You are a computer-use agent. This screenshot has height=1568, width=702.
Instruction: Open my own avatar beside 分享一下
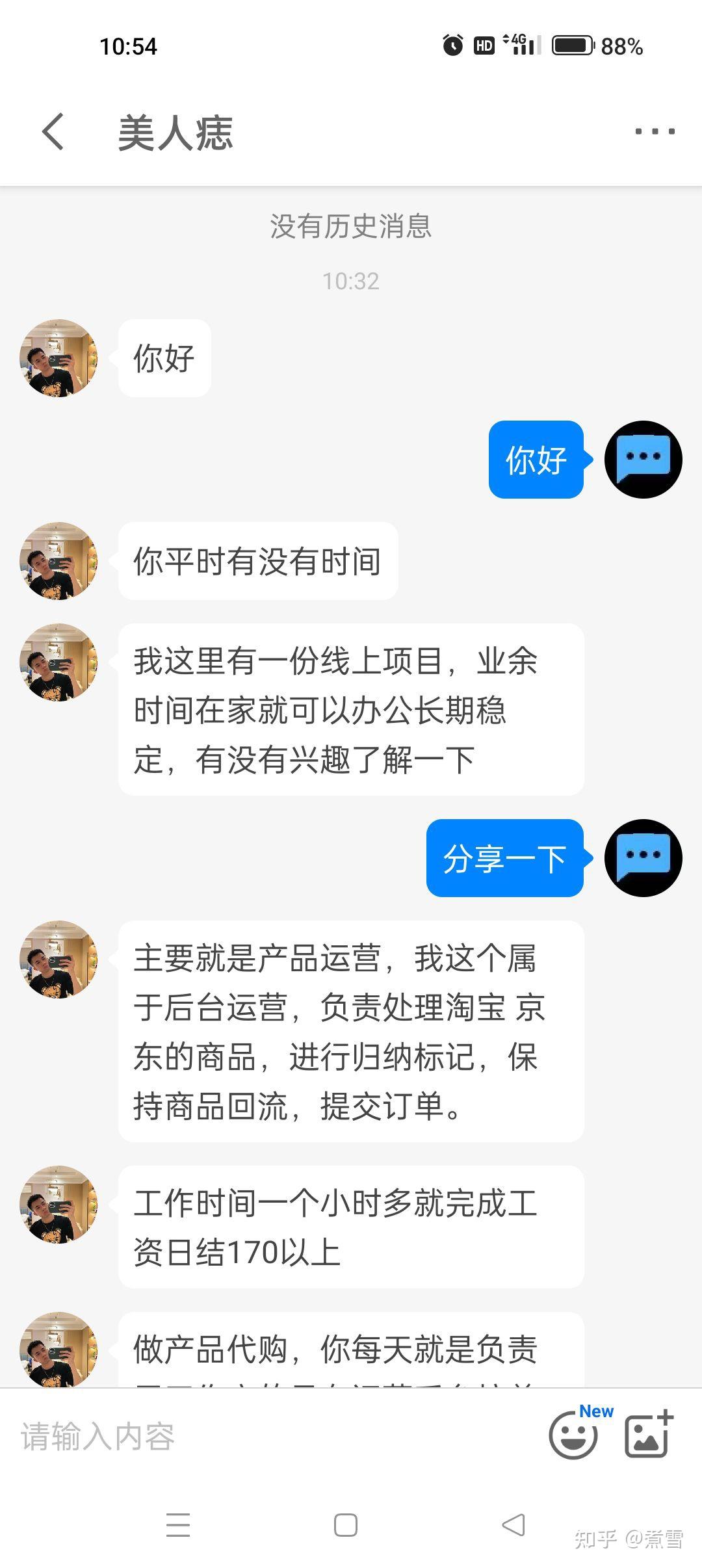pyautogui.click(x=643, y=857)
